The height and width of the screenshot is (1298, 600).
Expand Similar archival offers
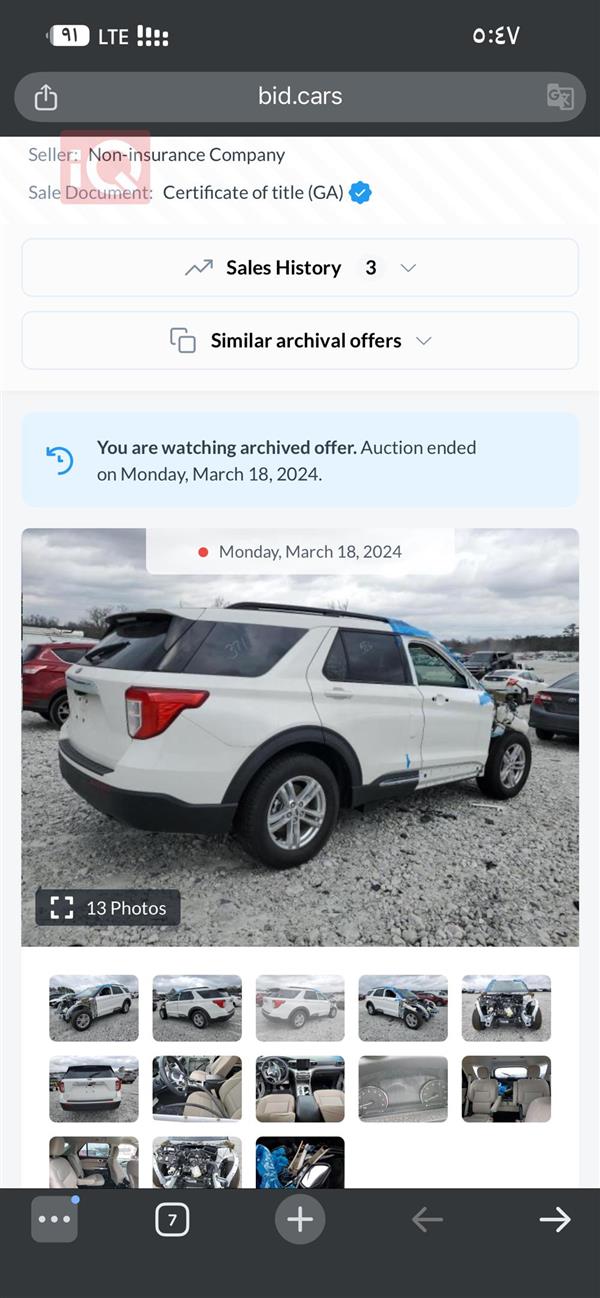[x=300, y=341]
